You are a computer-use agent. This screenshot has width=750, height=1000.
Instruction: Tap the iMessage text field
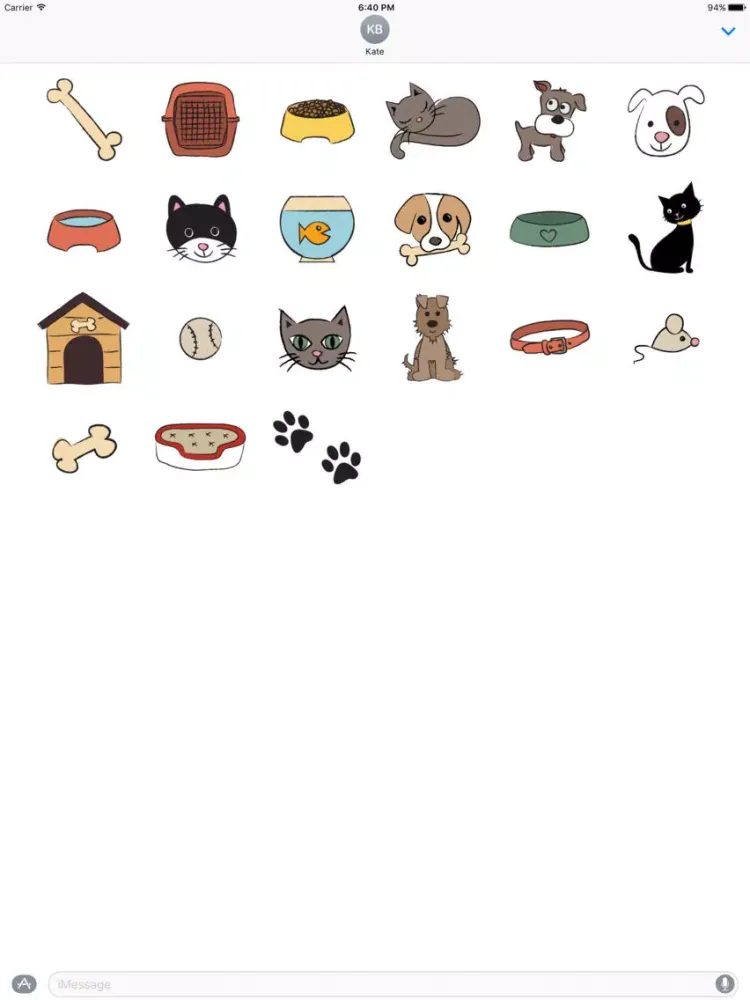pos(380,984)
